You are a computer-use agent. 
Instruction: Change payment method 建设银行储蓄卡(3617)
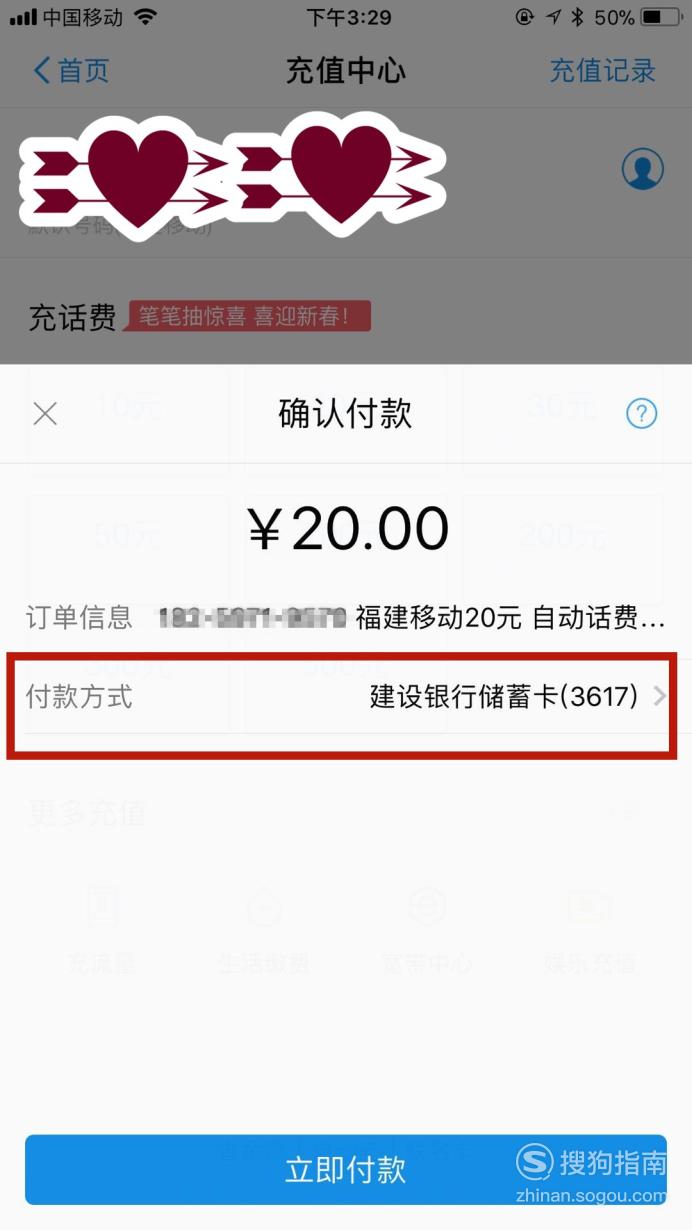(x=346, y=697)
